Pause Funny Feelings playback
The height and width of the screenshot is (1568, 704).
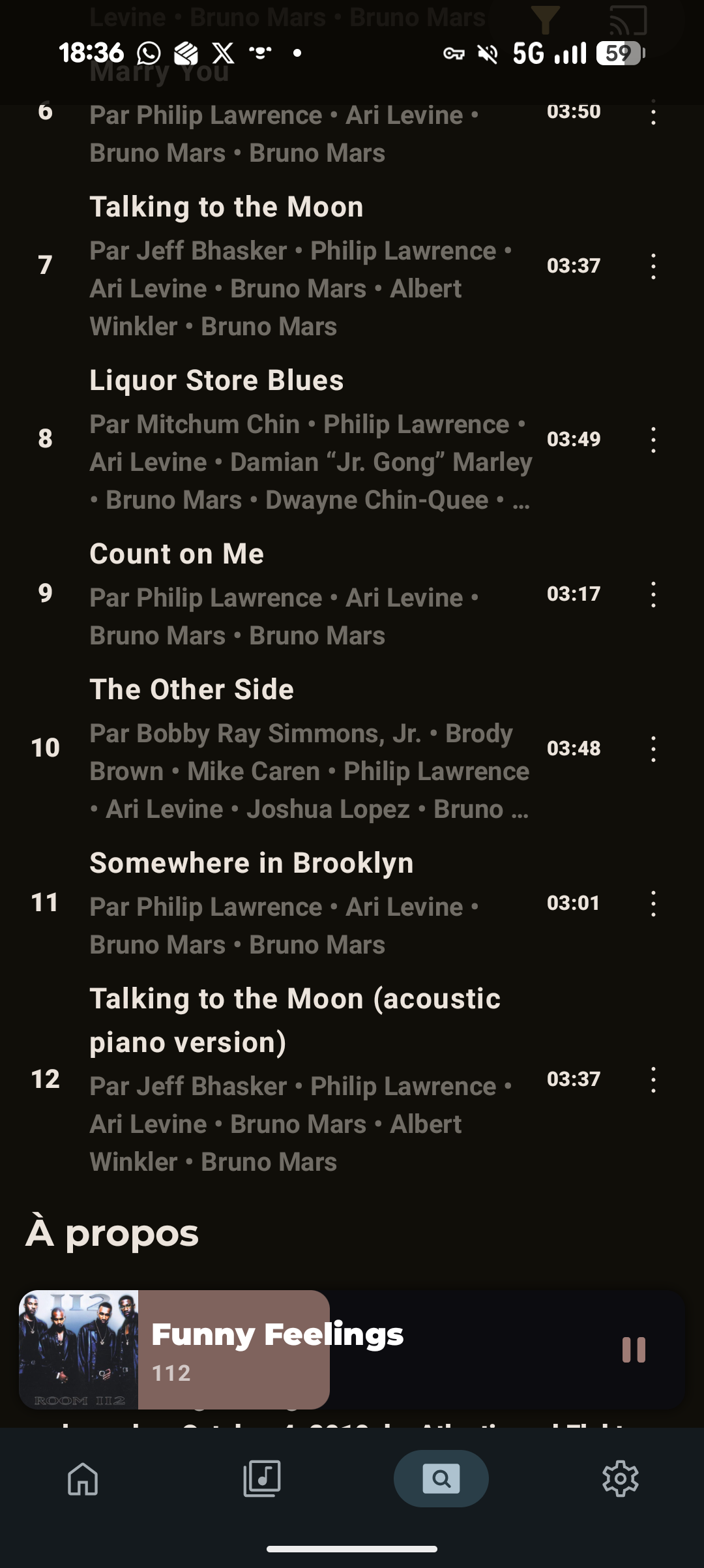coord(633,1349)
